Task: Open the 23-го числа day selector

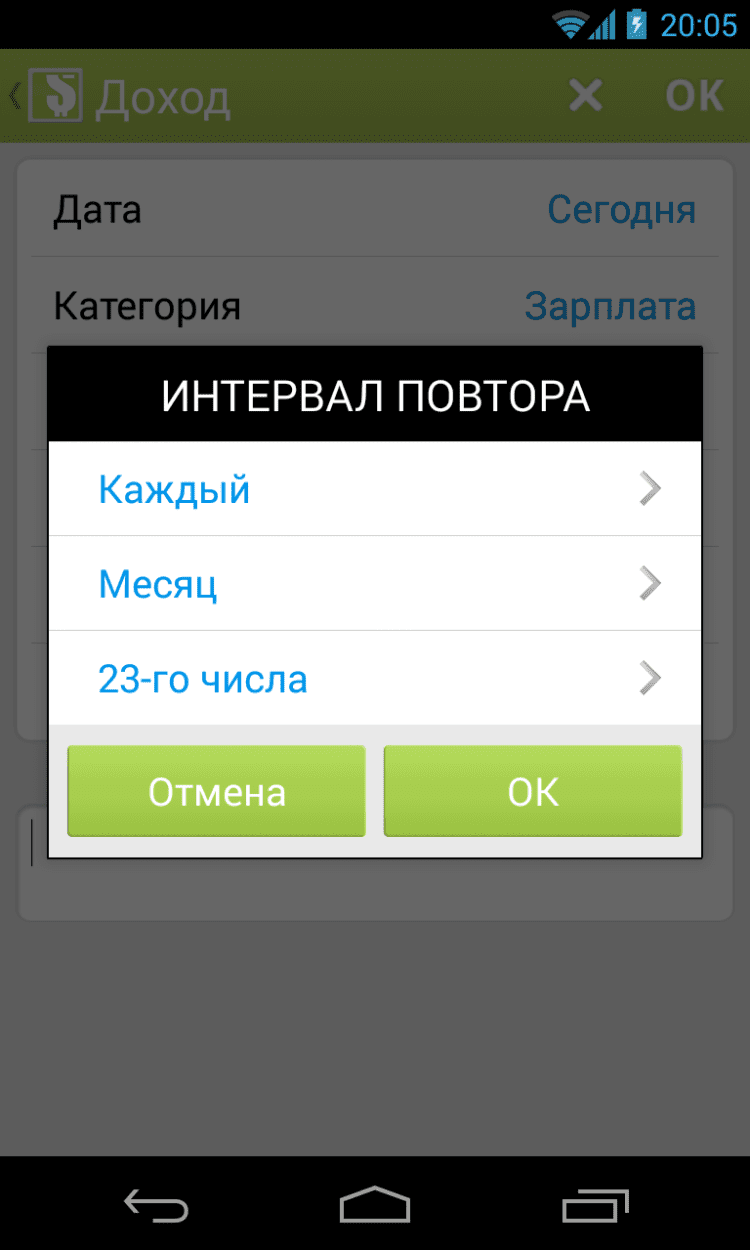Action: 375,678
